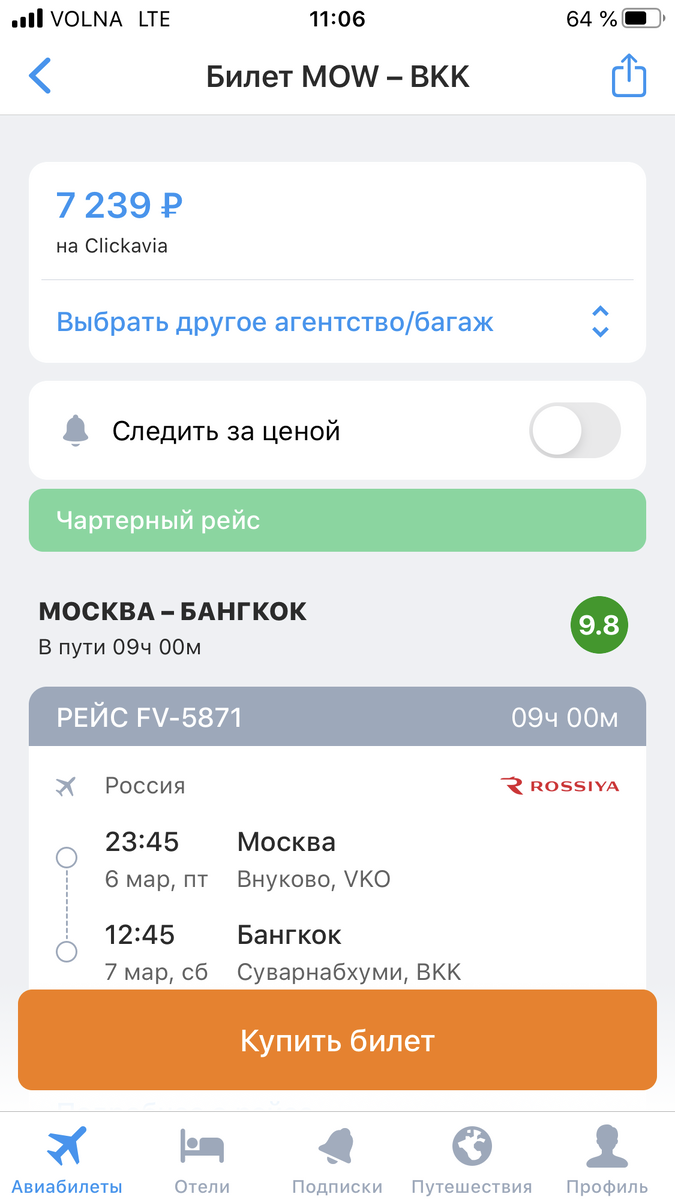Open Выбрать другое агентство/багаж selector

pos(336,323)
